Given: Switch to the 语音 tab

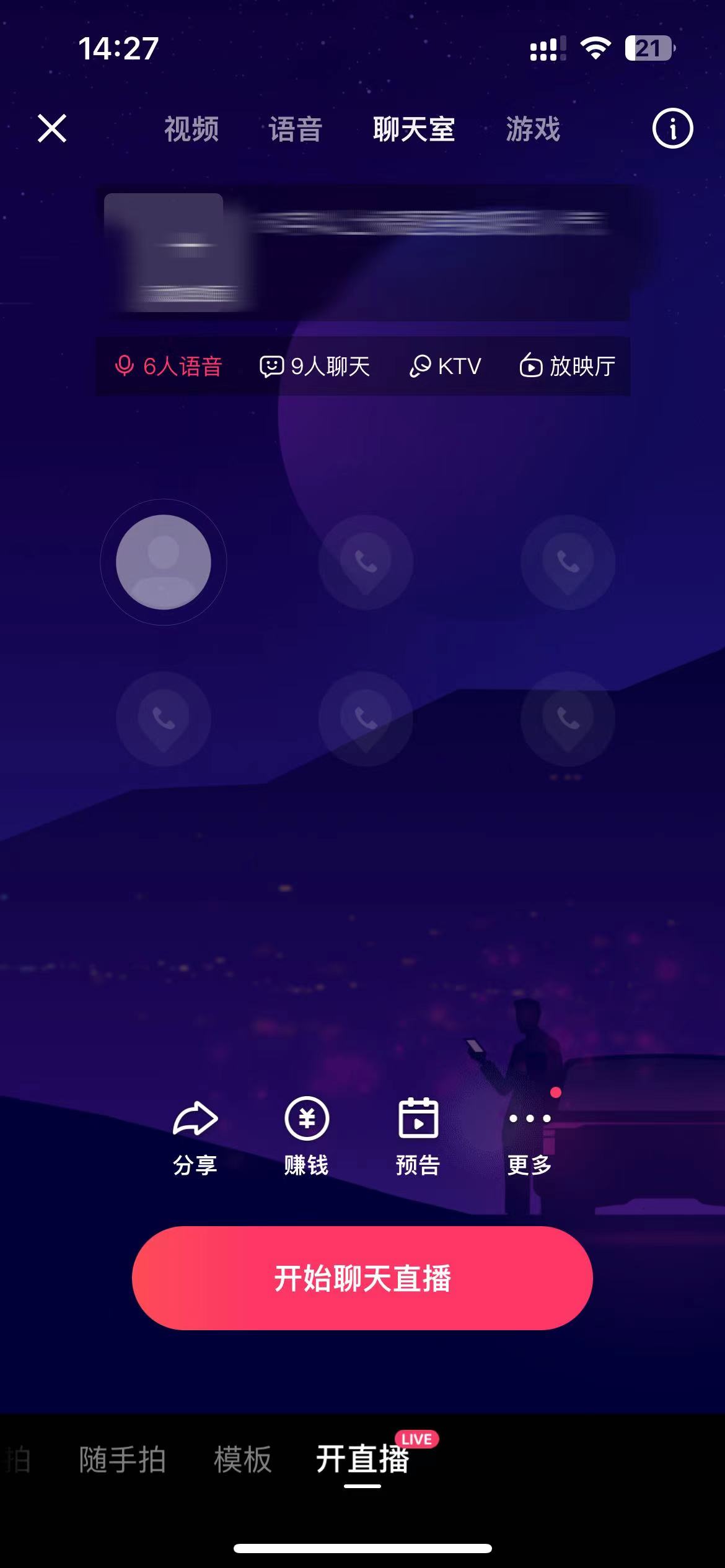Looking at the screenshot, I should point(296,129).
